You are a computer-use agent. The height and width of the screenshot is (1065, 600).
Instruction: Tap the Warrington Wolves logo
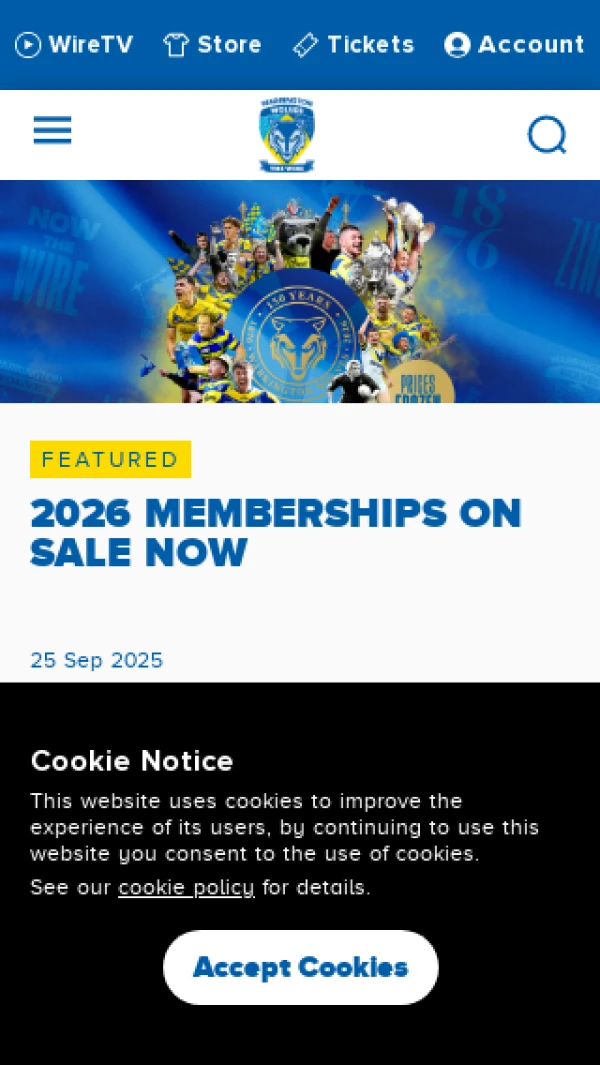coord(287,135)
